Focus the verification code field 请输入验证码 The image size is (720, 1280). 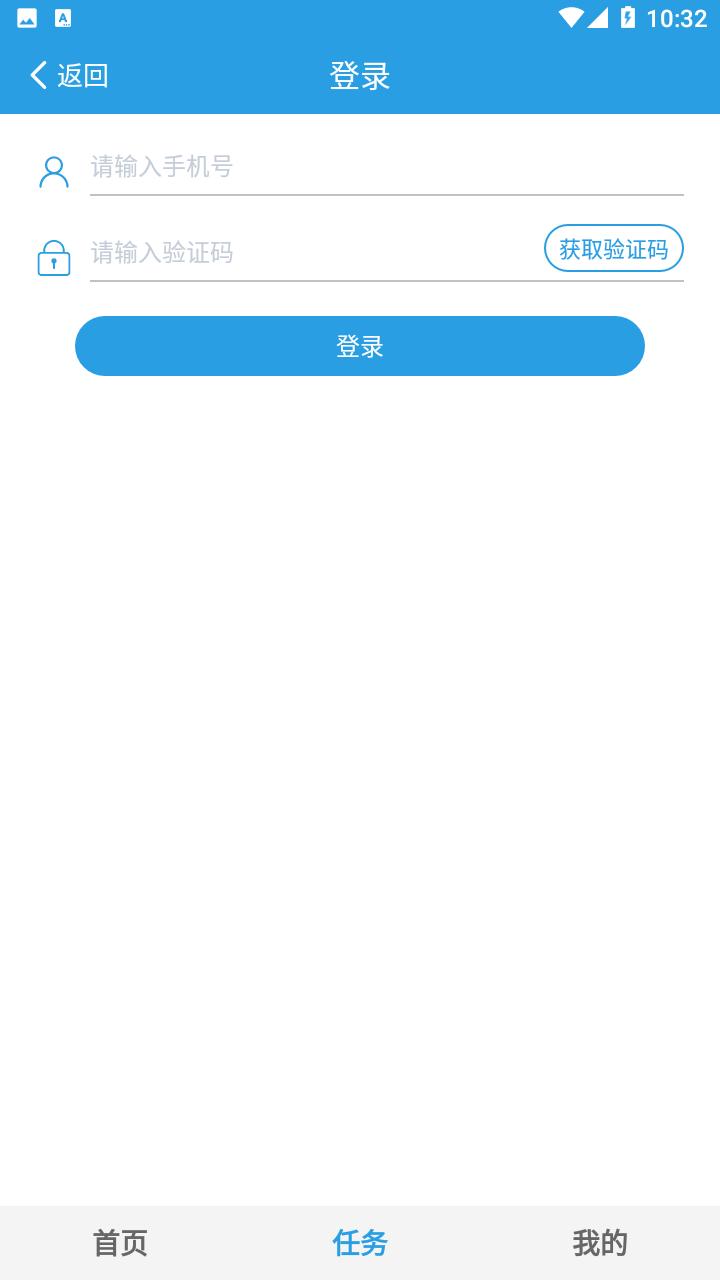pos(315,253)
